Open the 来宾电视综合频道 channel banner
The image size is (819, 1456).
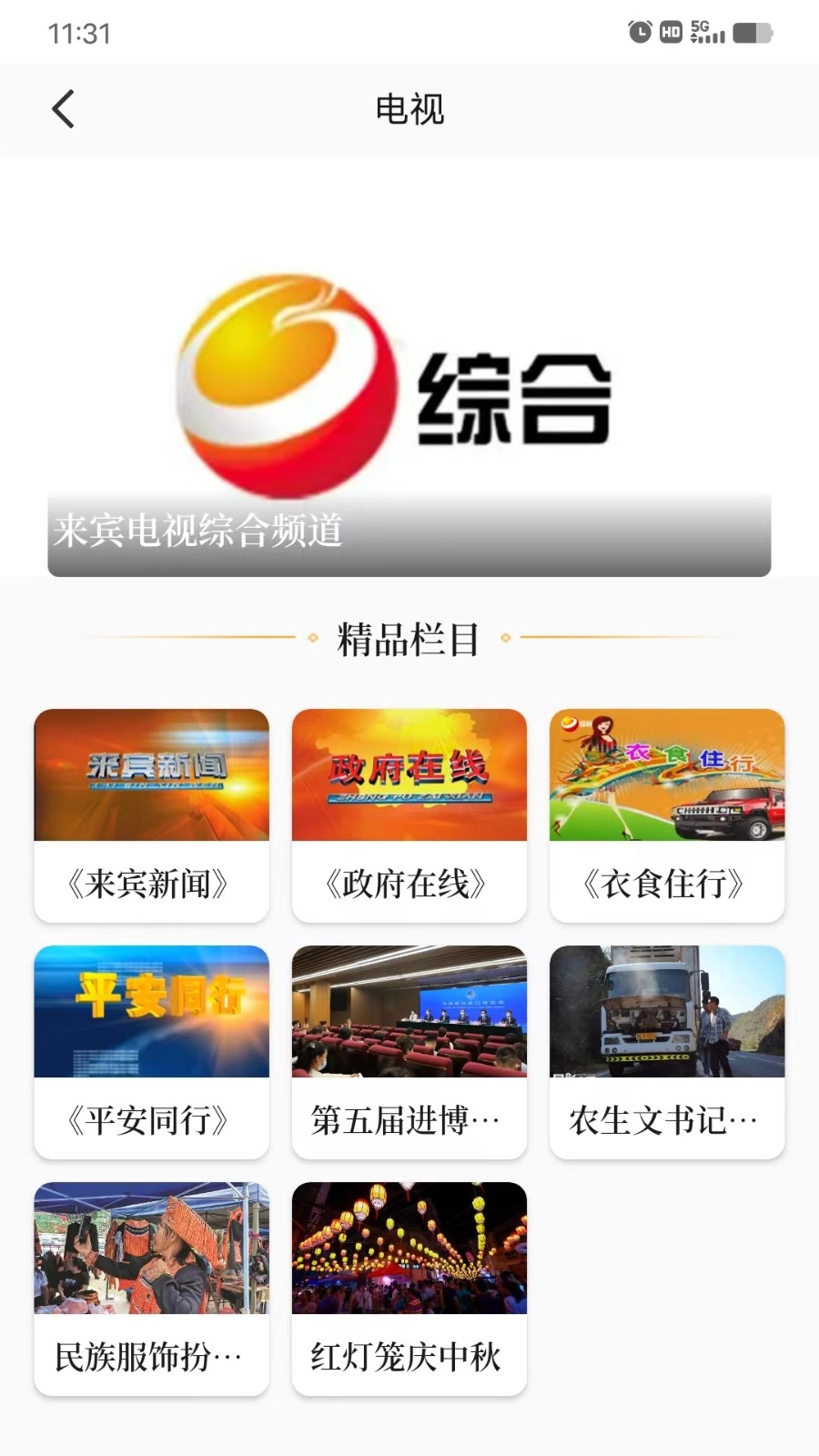pos(409,382)
